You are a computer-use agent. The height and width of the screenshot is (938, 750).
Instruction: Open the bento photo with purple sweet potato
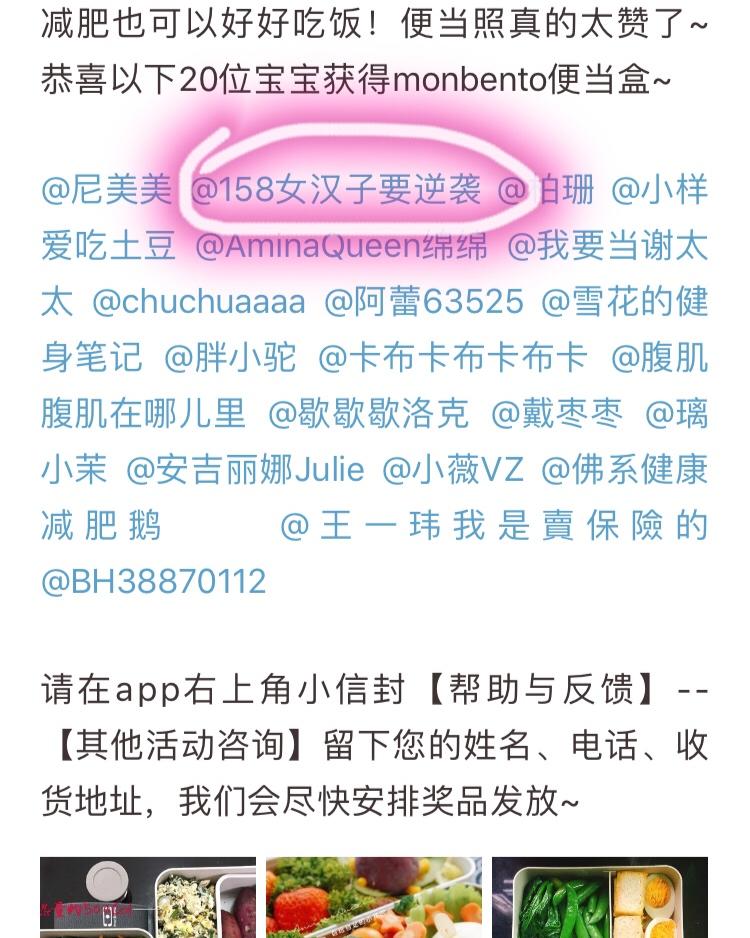pyautogui.click(x=148, y=897)
